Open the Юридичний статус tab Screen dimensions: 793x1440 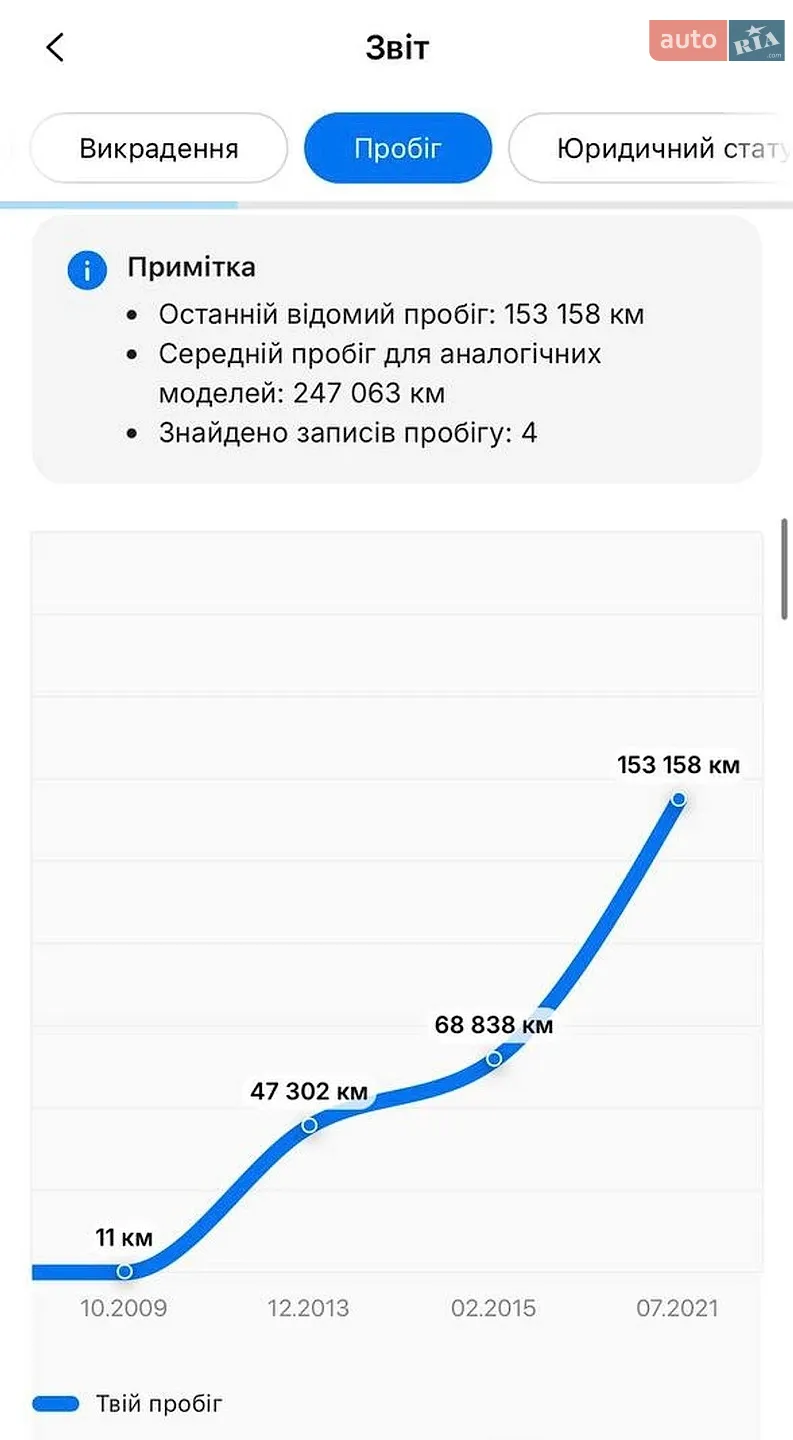tap(650, 148)
